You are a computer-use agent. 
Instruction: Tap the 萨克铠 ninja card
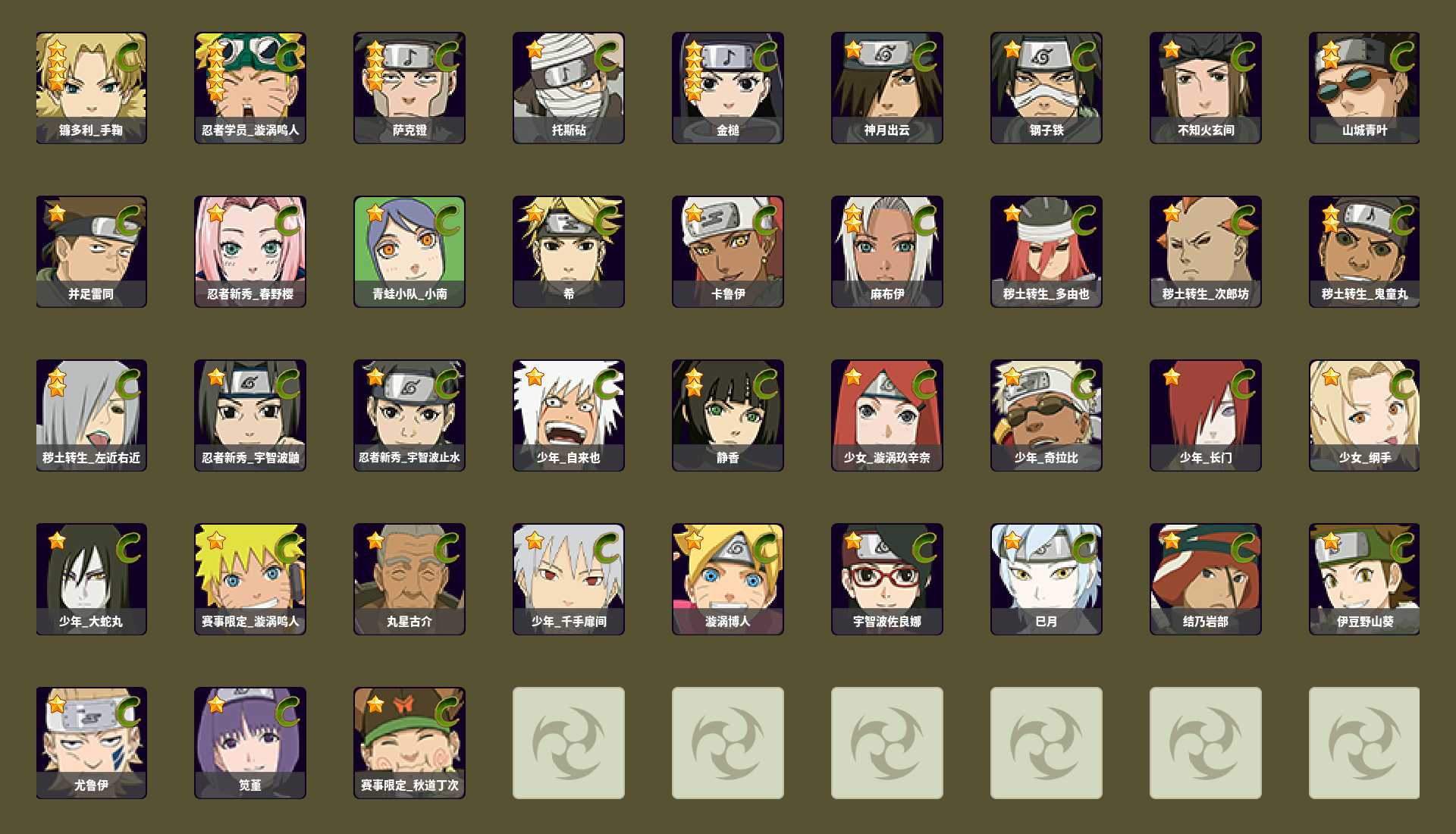pos(409,87)
